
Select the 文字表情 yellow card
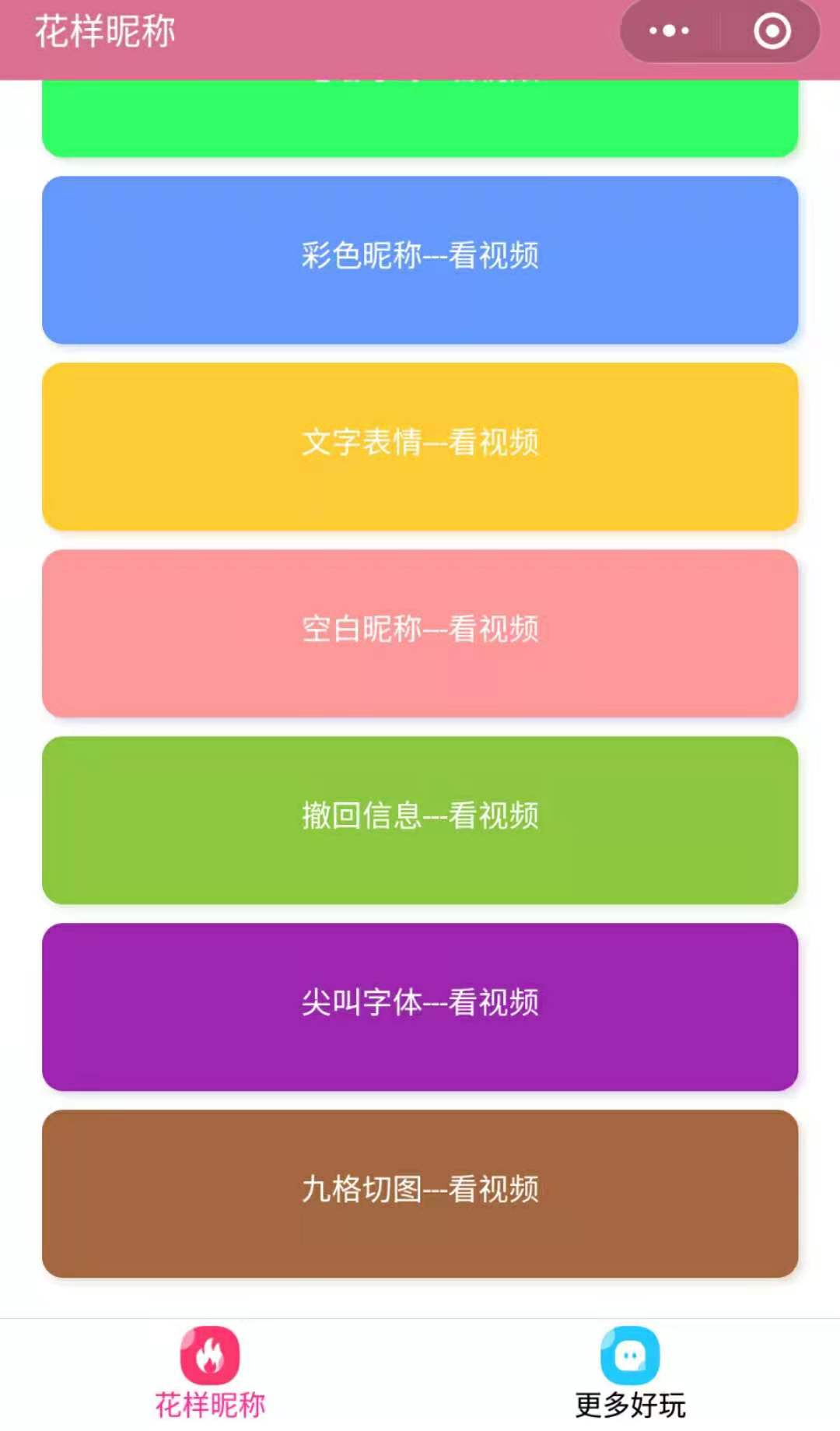tap(420, 447)
